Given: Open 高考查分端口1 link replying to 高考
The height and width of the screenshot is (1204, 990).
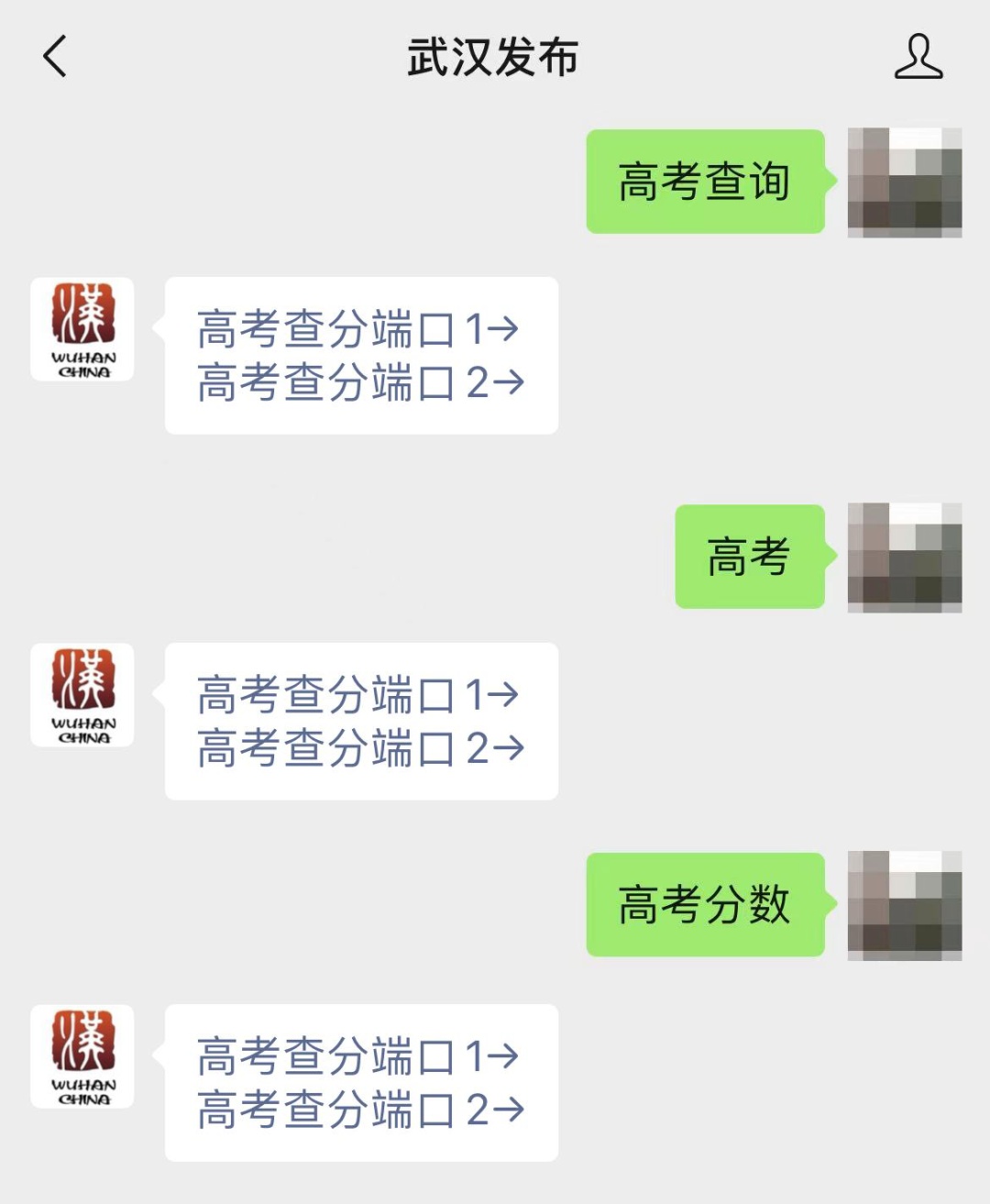Looking at the screenshot, I should [x=358, y=695].
